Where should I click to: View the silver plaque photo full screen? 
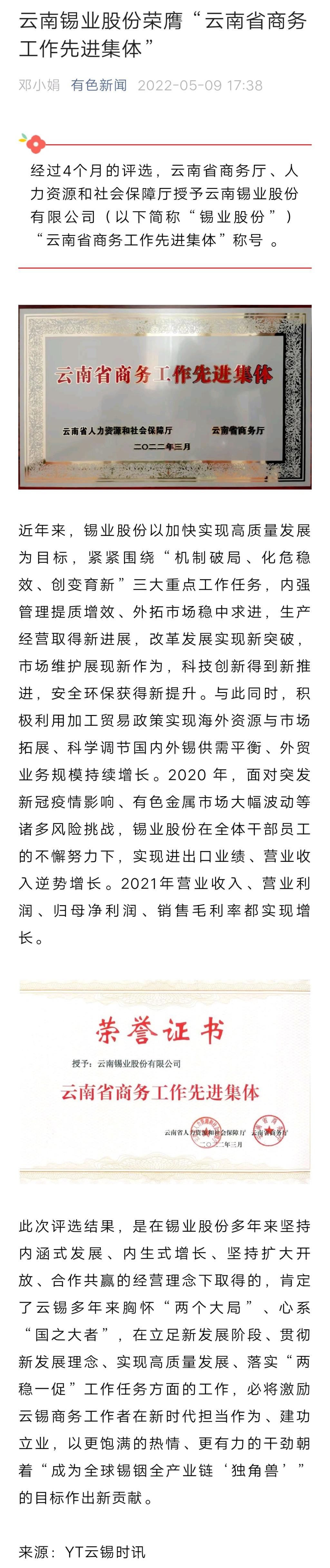[165, 397]
